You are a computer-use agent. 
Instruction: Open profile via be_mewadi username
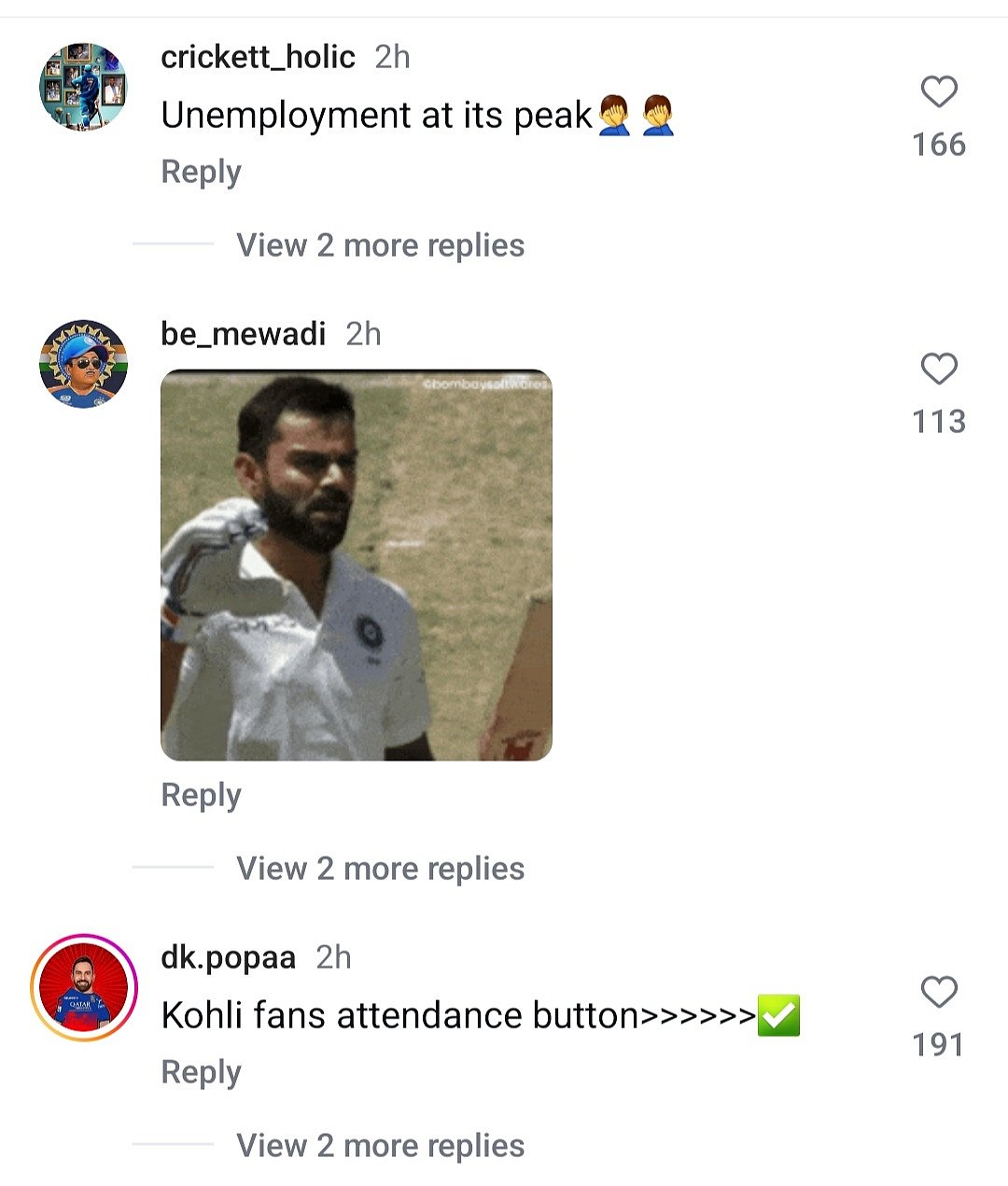[x=243, y=334]
